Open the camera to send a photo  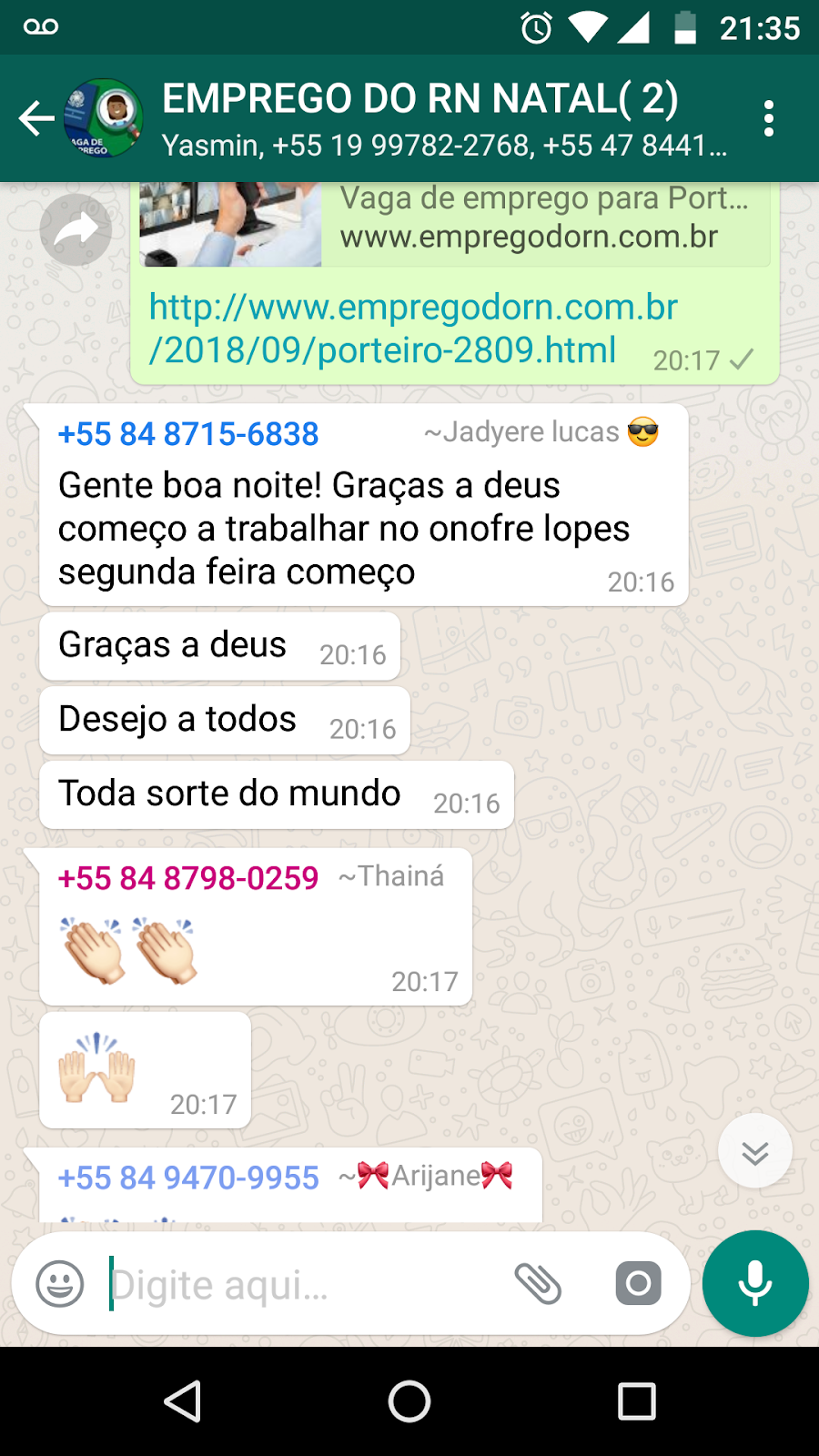point(638,1284)
